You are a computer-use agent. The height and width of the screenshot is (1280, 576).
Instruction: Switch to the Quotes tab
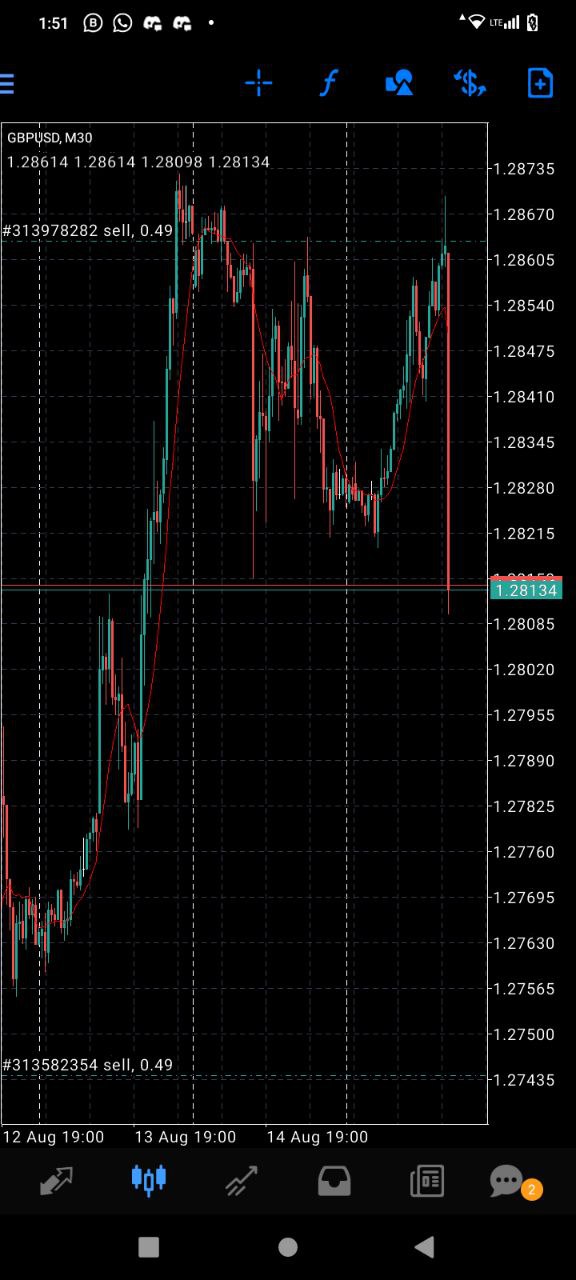(57, 1181)
